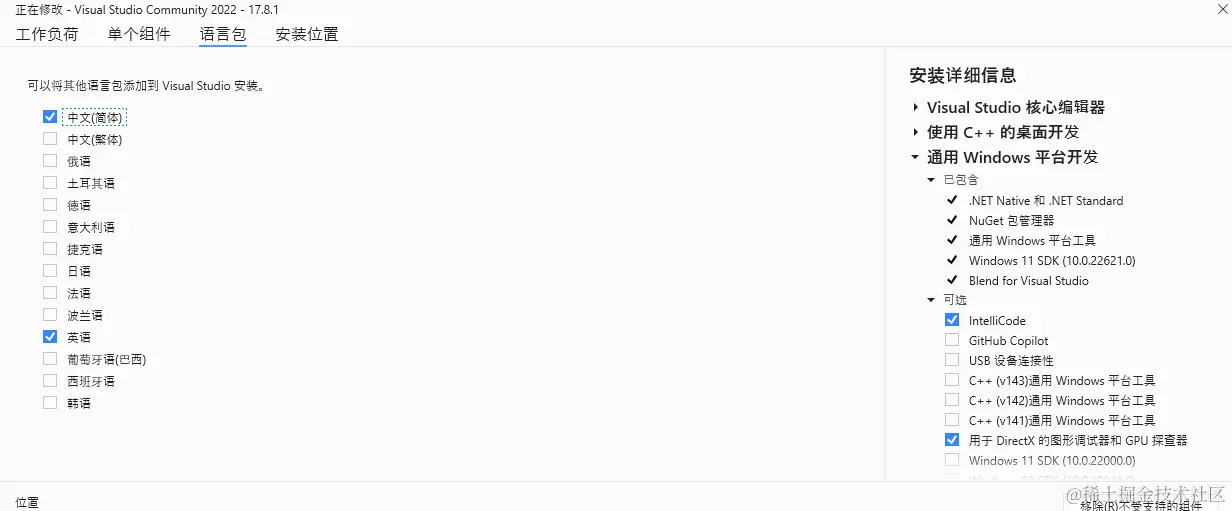Enable the 德语 language pack
The width and height of the screenshot is (1232, 511).
pyautogui.click(x=50, y=205)
